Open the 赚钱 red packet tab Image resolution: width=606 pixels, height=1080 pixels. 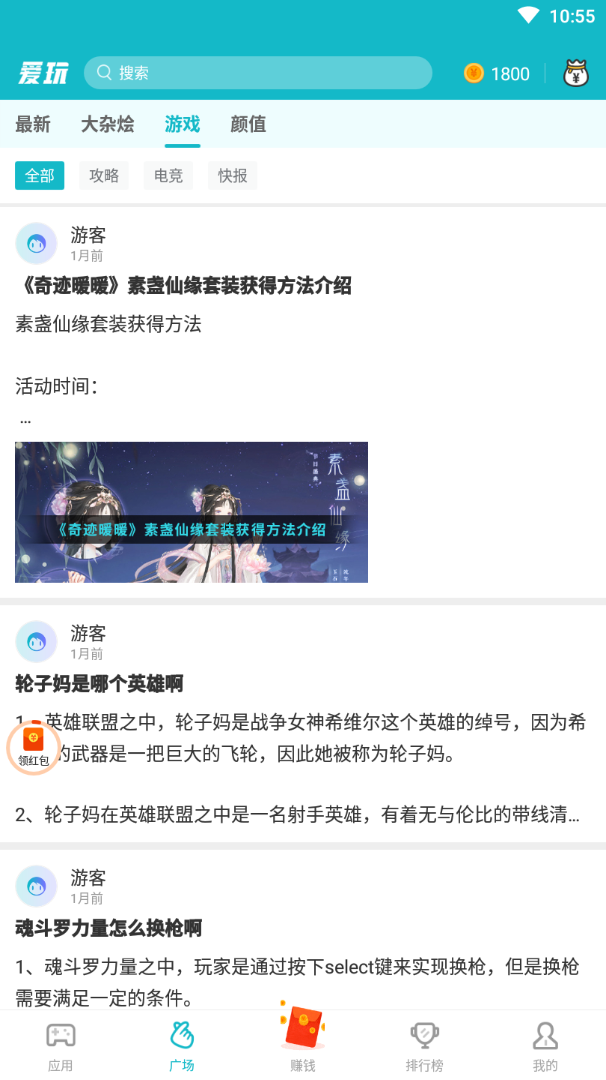303,1038
